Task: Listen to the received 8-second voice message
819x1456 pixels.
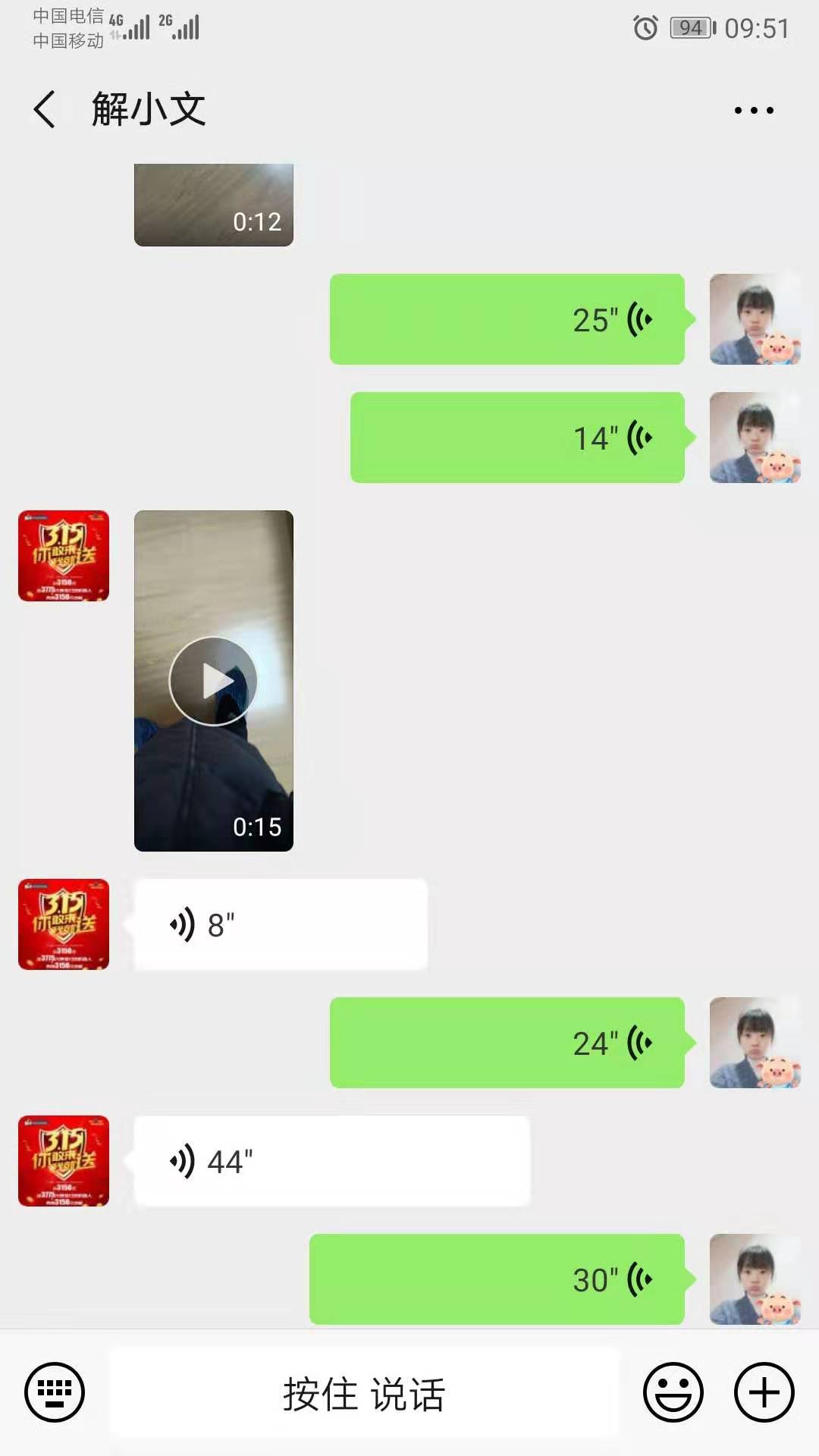Action: click(x=281, y=924)
